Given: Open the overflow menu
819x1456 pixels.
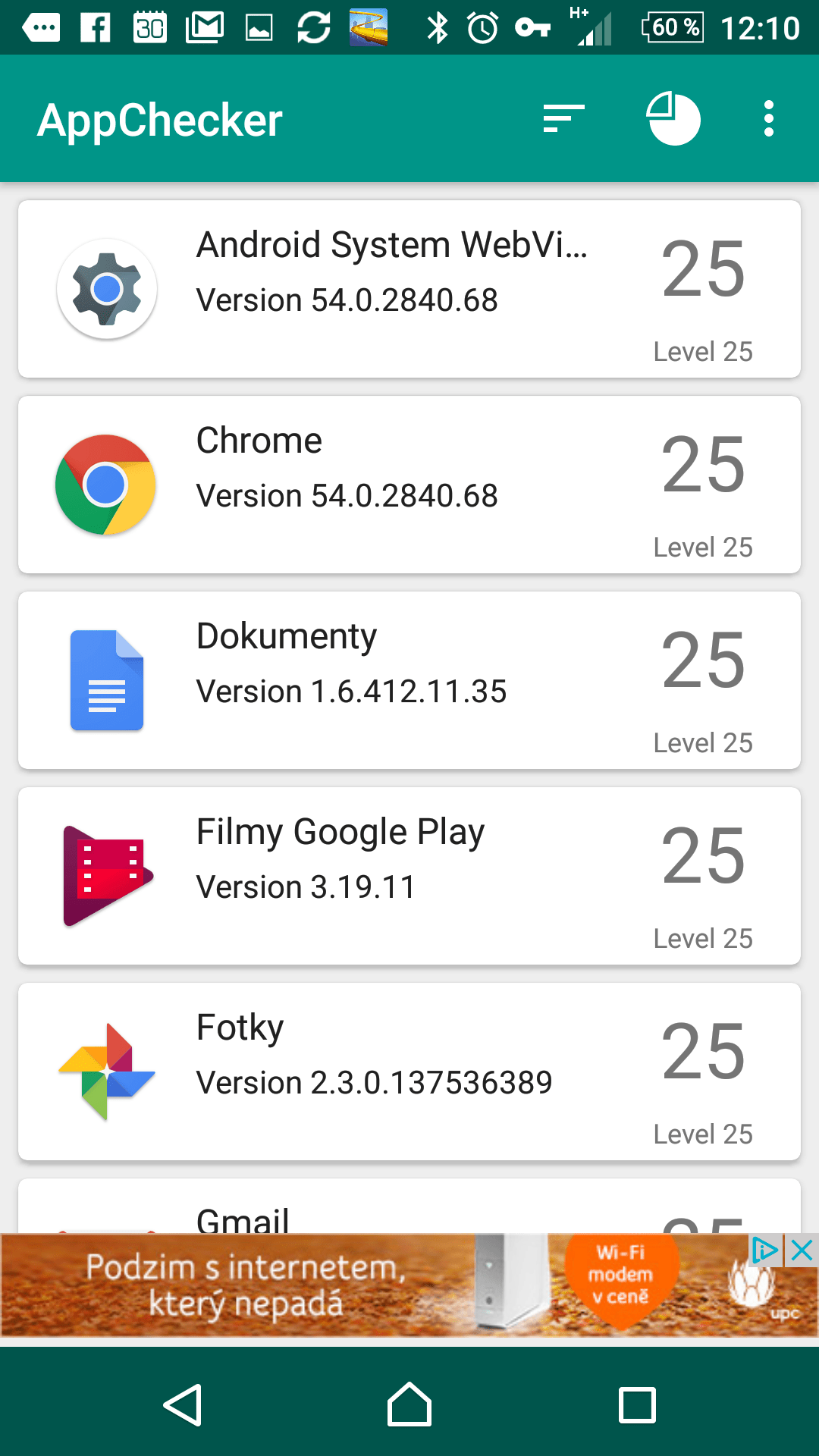Looking at the screenshot, I should [x=769, y=119].
